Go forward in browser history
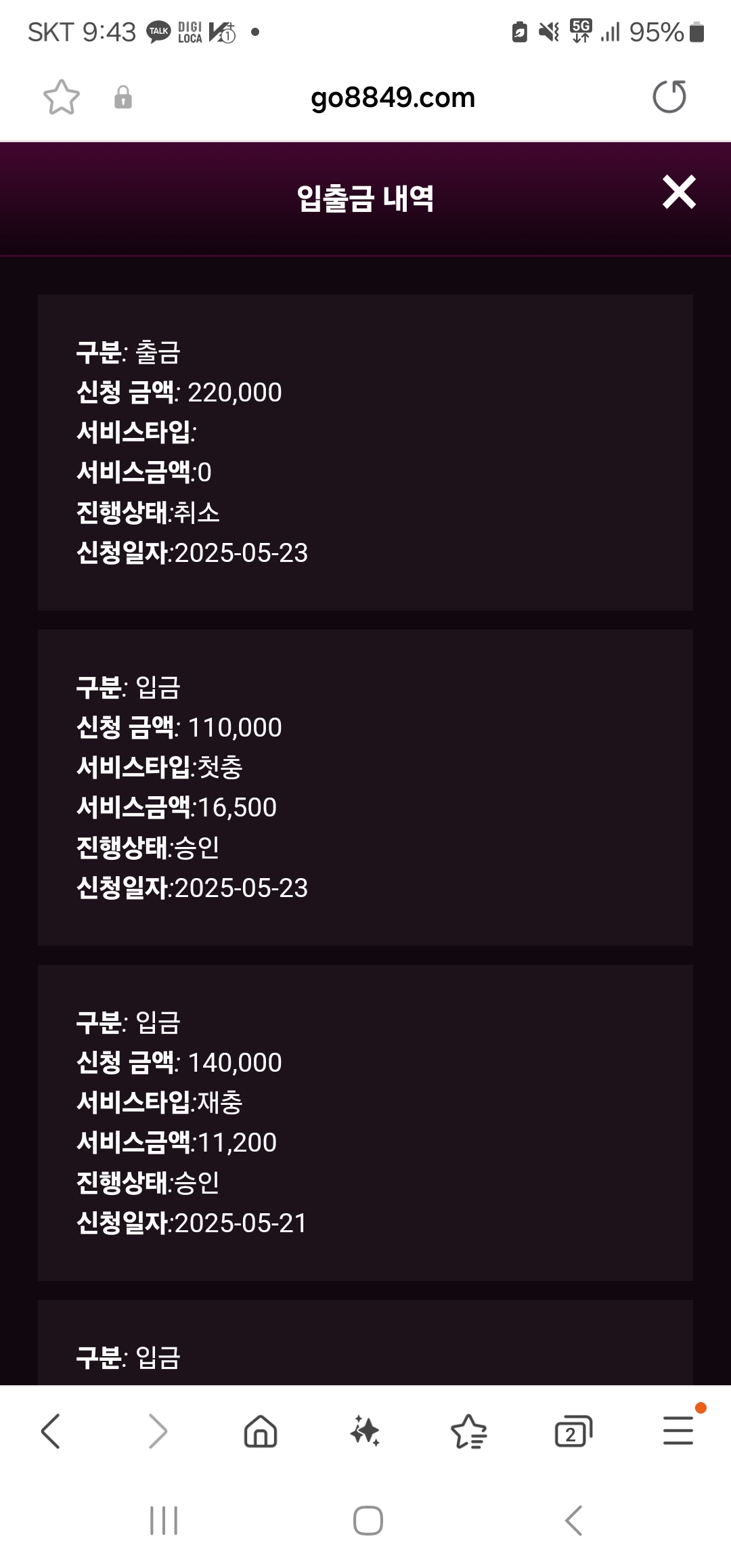Screen dimensions: 731x1568 (158, 1431)
